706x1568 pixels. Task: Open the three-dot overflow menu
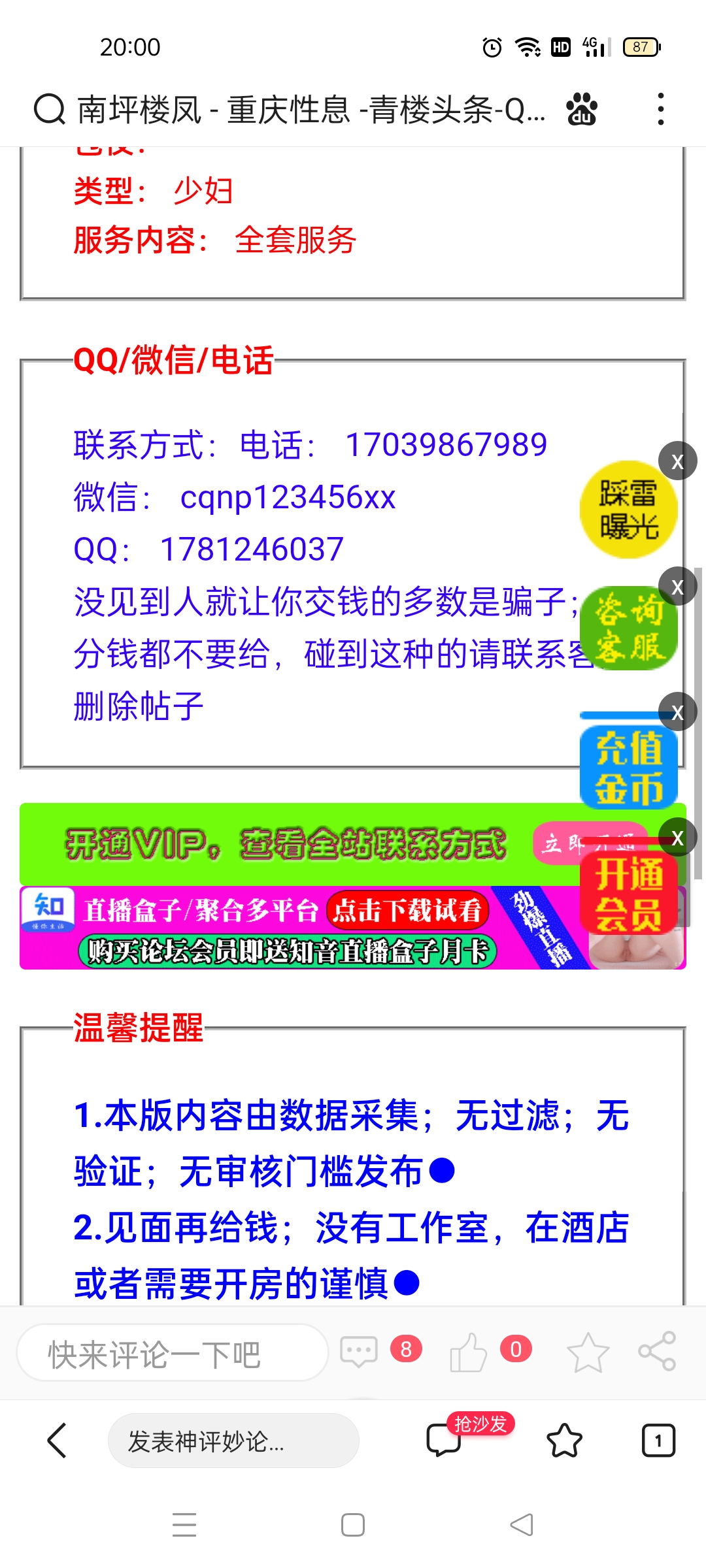click(661, 109)
